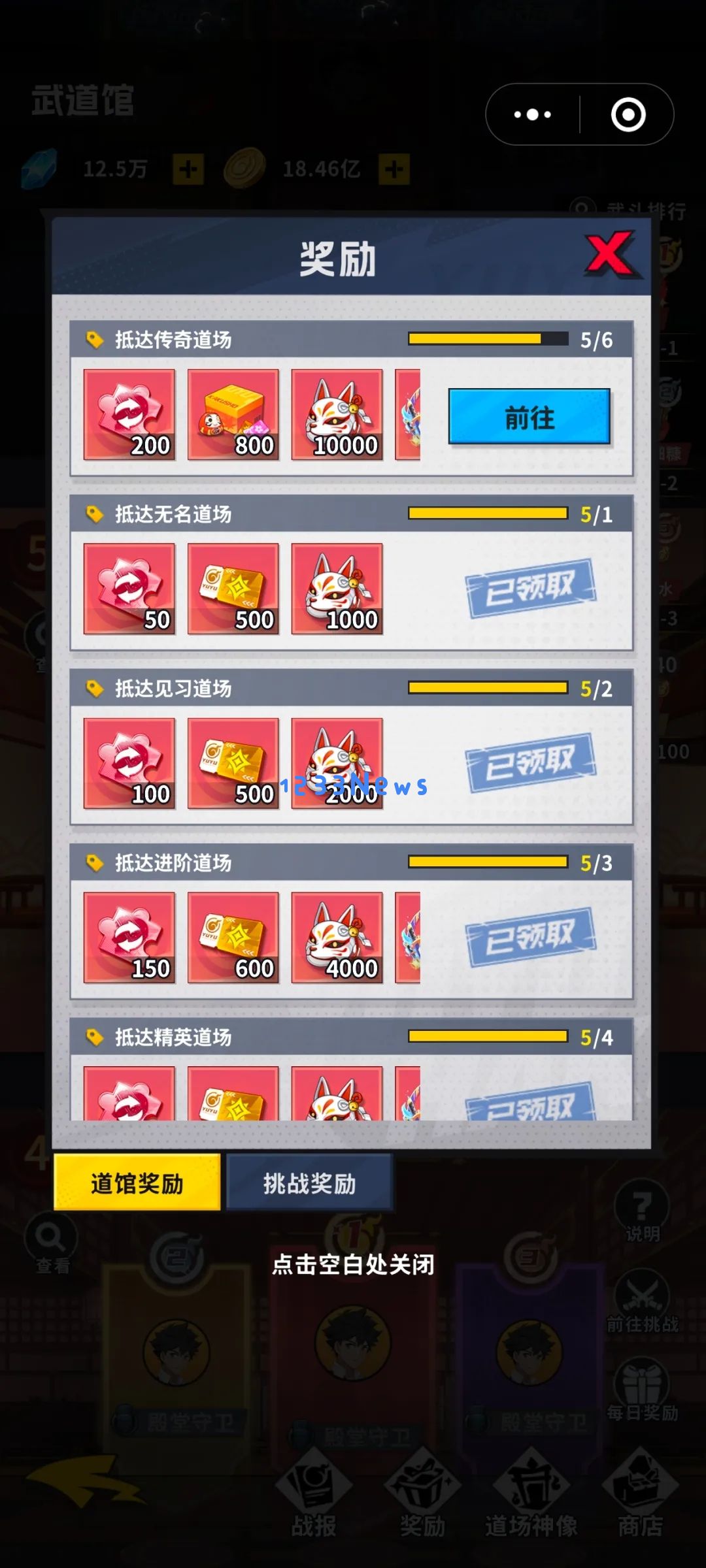The image size is (706, 1568).
Task: View the 200 puzzle reward in 传奇道场
Action: point(129,414)
